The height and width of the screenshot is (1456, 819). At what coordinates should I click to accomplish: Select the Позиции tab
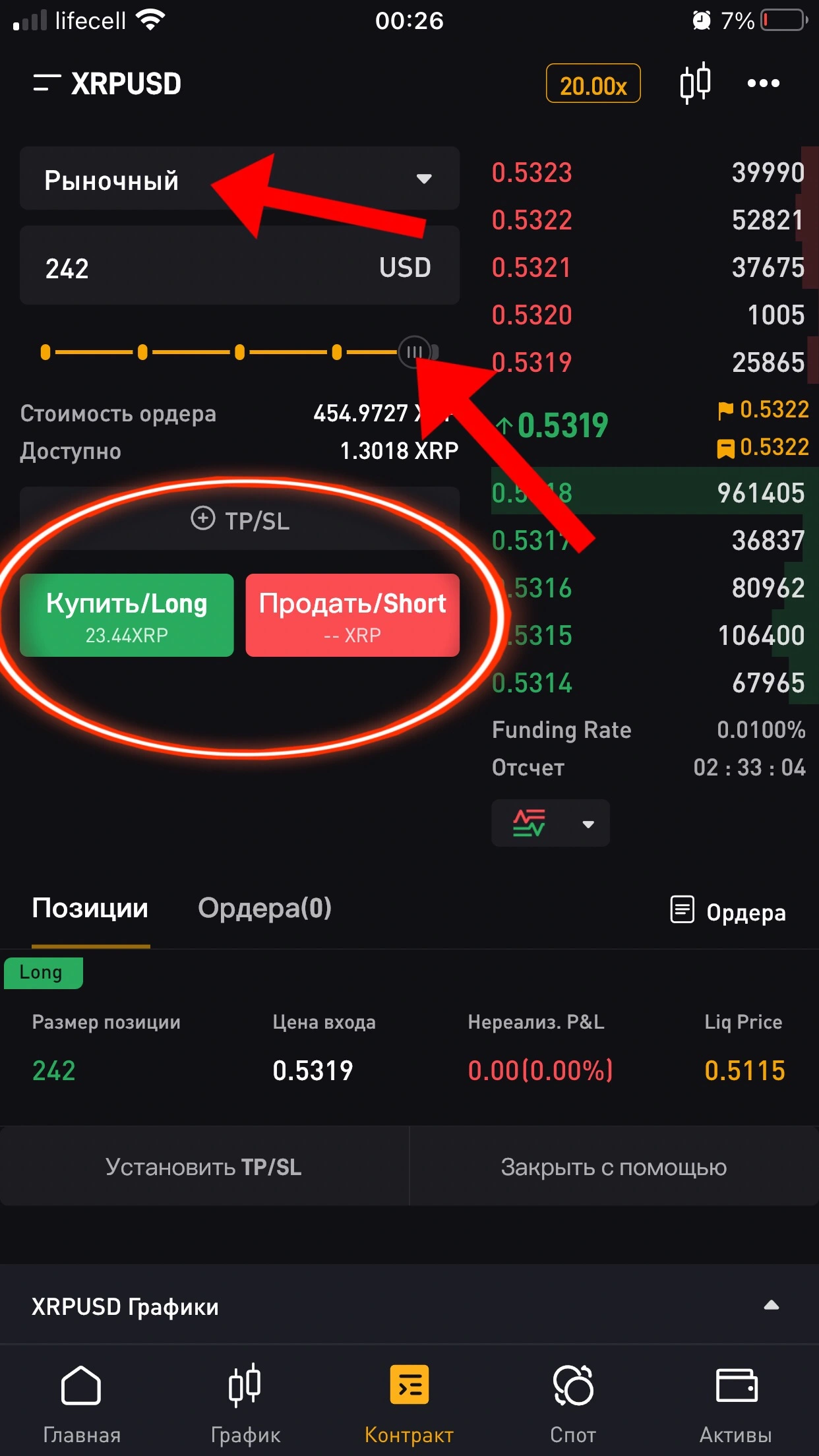point(90,909)
